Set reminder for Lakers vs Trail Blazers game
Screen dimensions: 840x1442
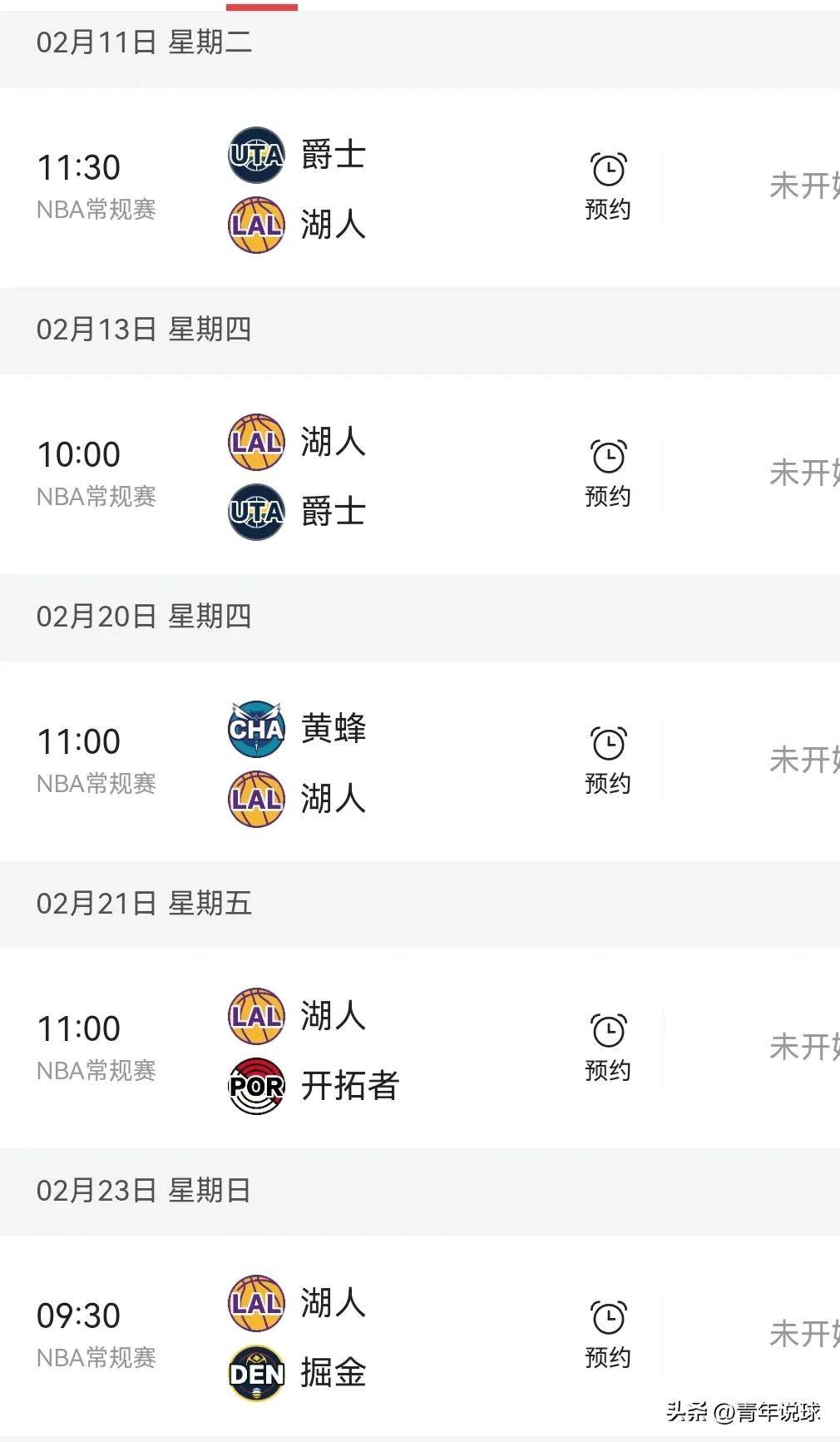[x=608, y=1048]
